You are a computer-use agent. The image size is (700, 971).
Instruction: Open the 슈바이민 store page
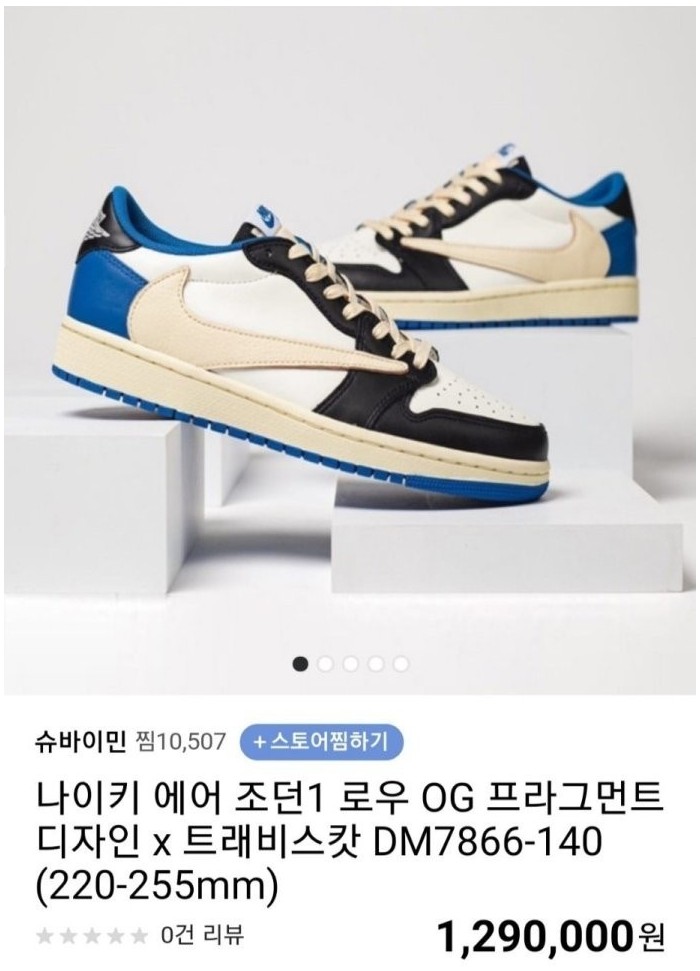coord(79,743)
